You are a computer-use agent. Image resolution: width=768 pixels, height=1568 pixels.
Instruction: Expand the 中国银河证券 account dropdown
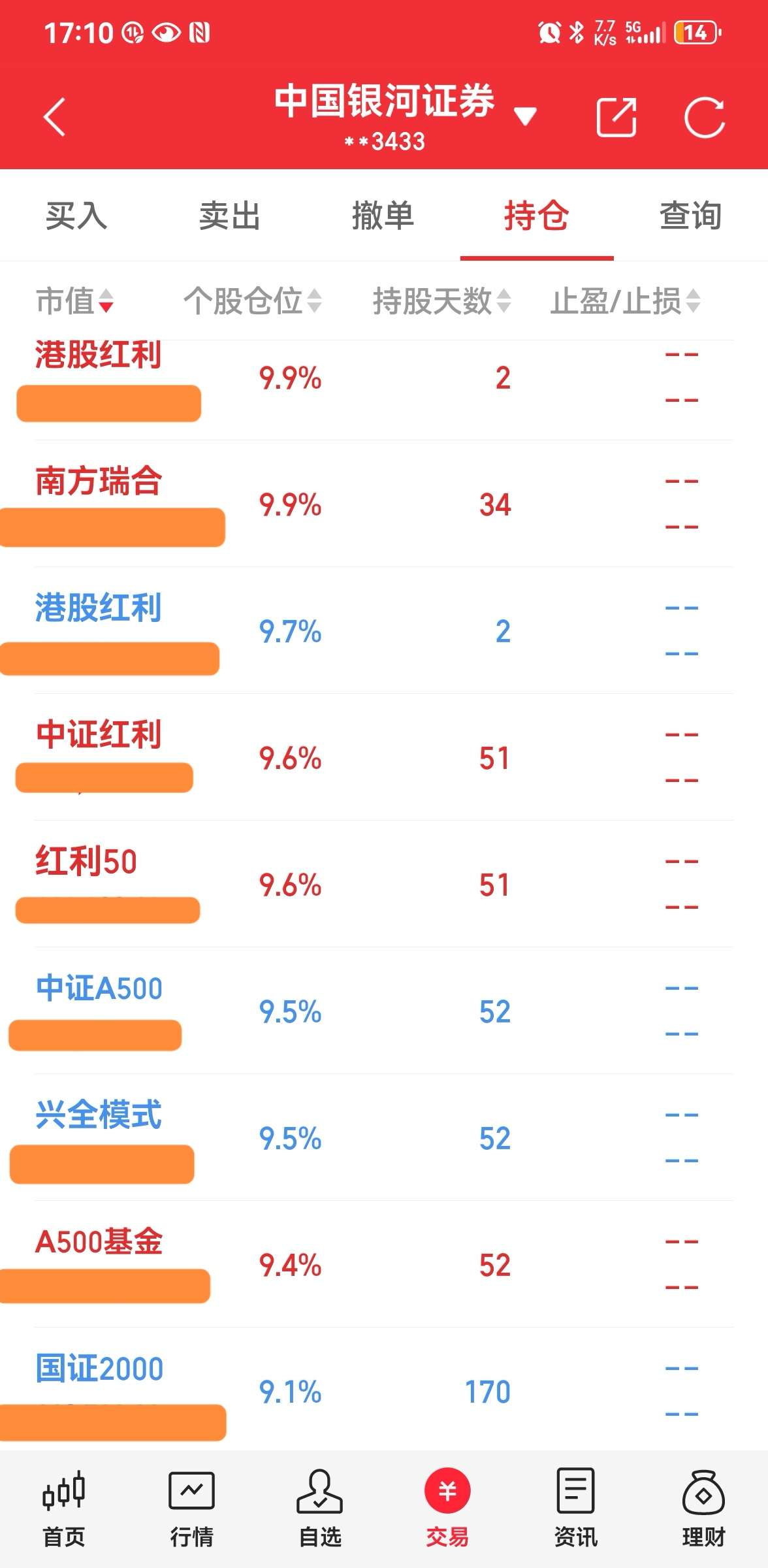(x=524, y=116)
